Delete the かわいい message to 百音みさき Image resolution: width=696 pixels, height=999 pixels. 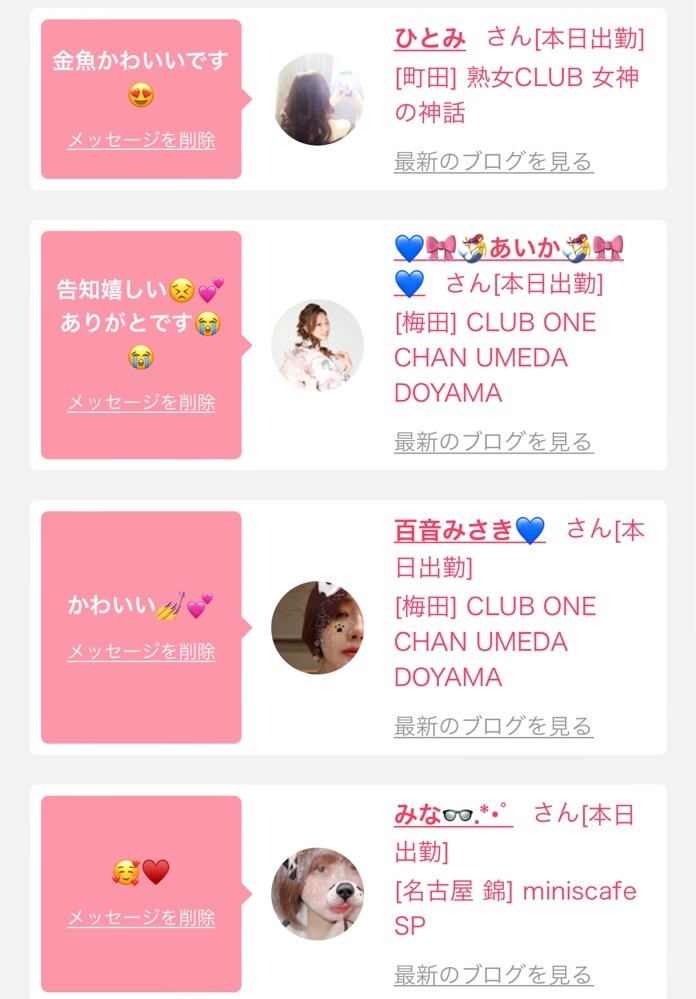141,651
